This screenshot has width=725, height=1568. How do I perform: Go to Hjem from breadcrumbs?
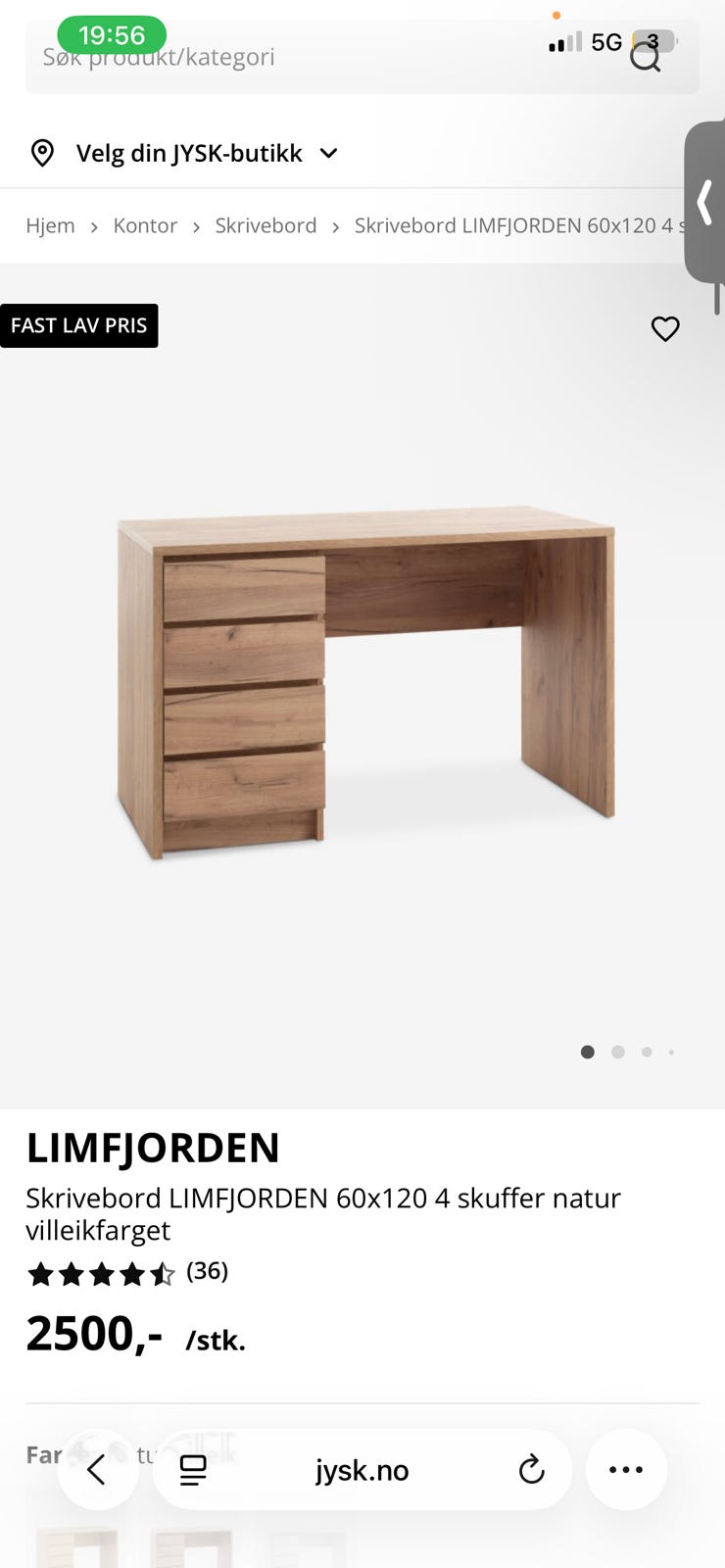50,225
